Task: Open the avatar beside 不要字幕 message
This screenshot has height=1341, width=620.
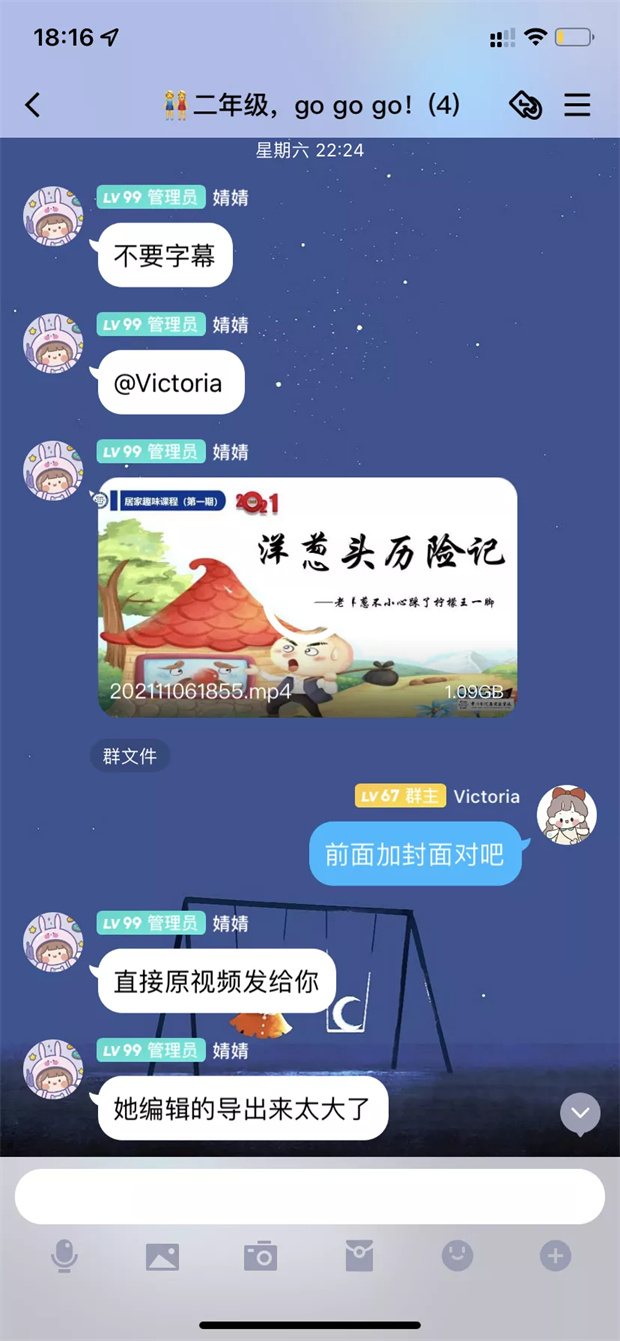Action: point(52,215)
